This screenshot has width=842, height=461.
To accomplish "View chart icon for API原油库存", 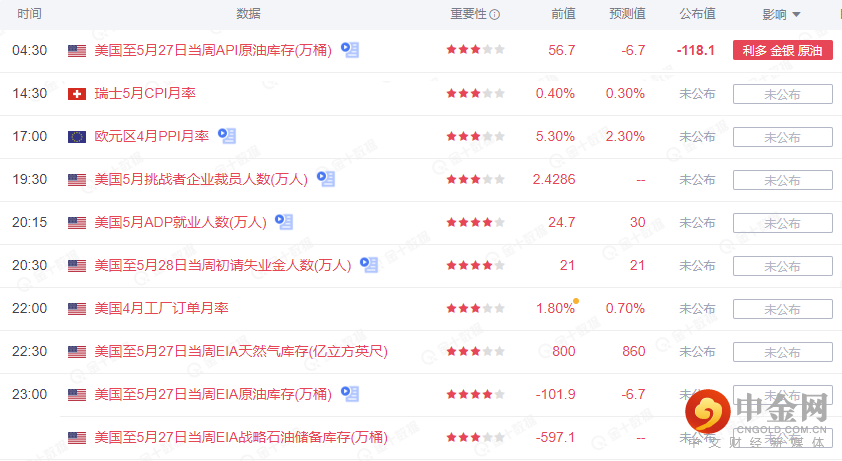I will [349, 49].
